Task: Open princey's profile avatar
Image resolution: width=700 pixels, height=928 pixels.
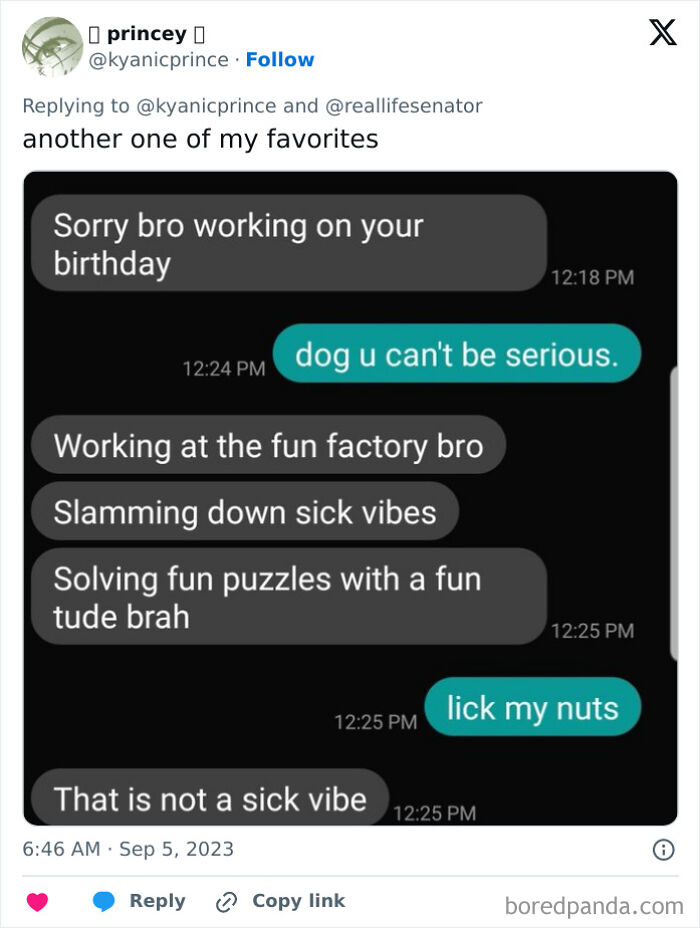Action: tap(52, 47)
